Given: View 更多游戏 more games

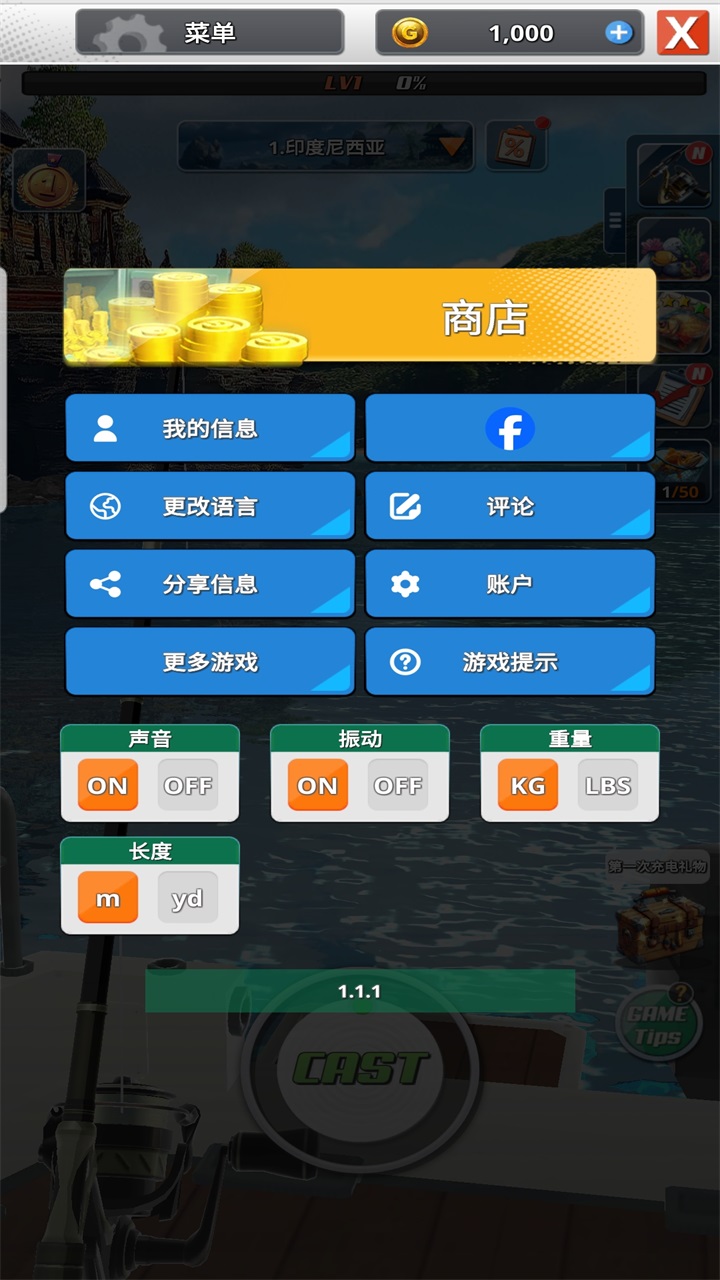Looking at the screenshot, I should (210, 661).
